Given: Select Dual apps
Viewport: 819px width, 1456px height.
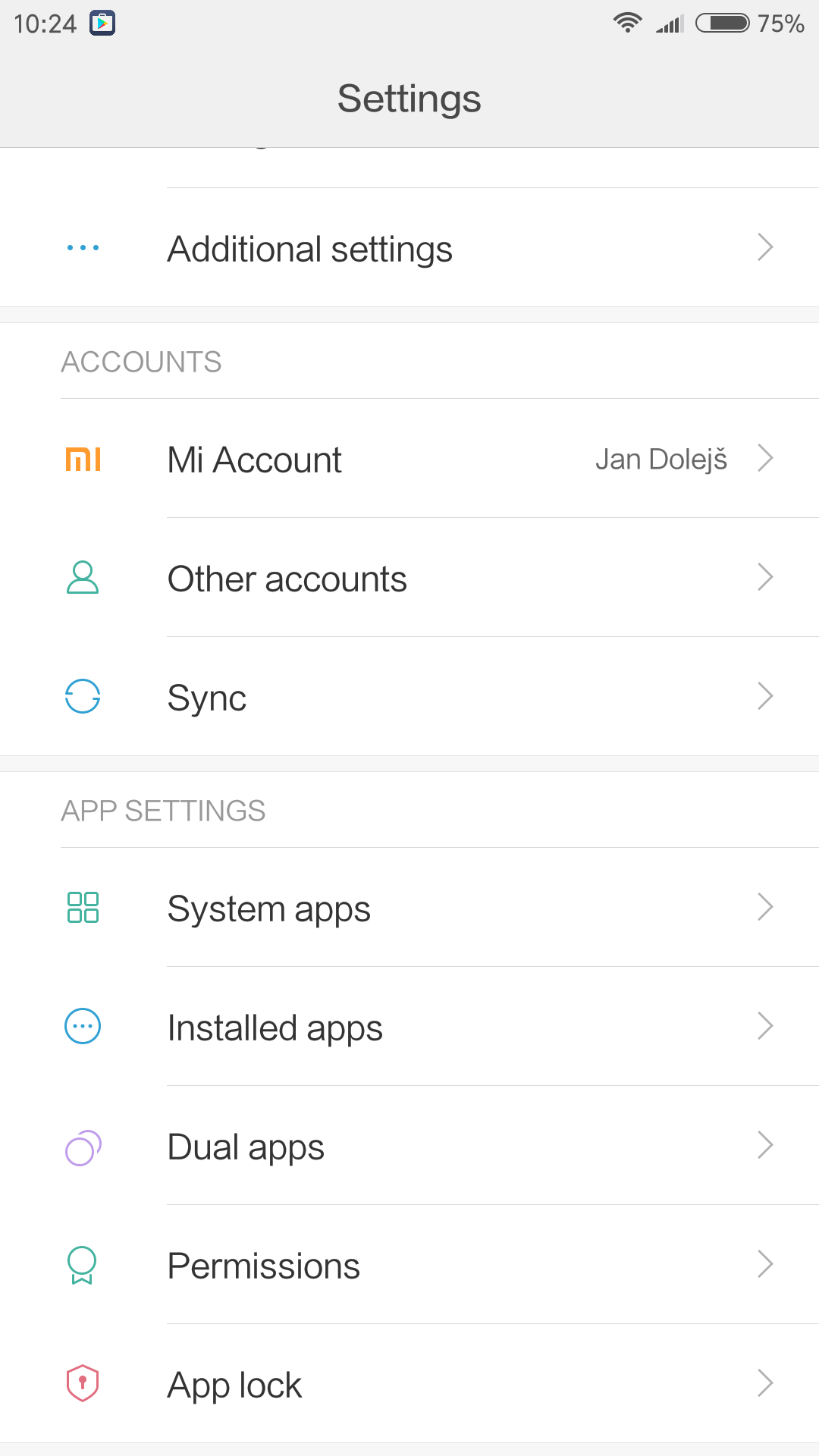Looking at the screenshot, I should click(409, 1145).
